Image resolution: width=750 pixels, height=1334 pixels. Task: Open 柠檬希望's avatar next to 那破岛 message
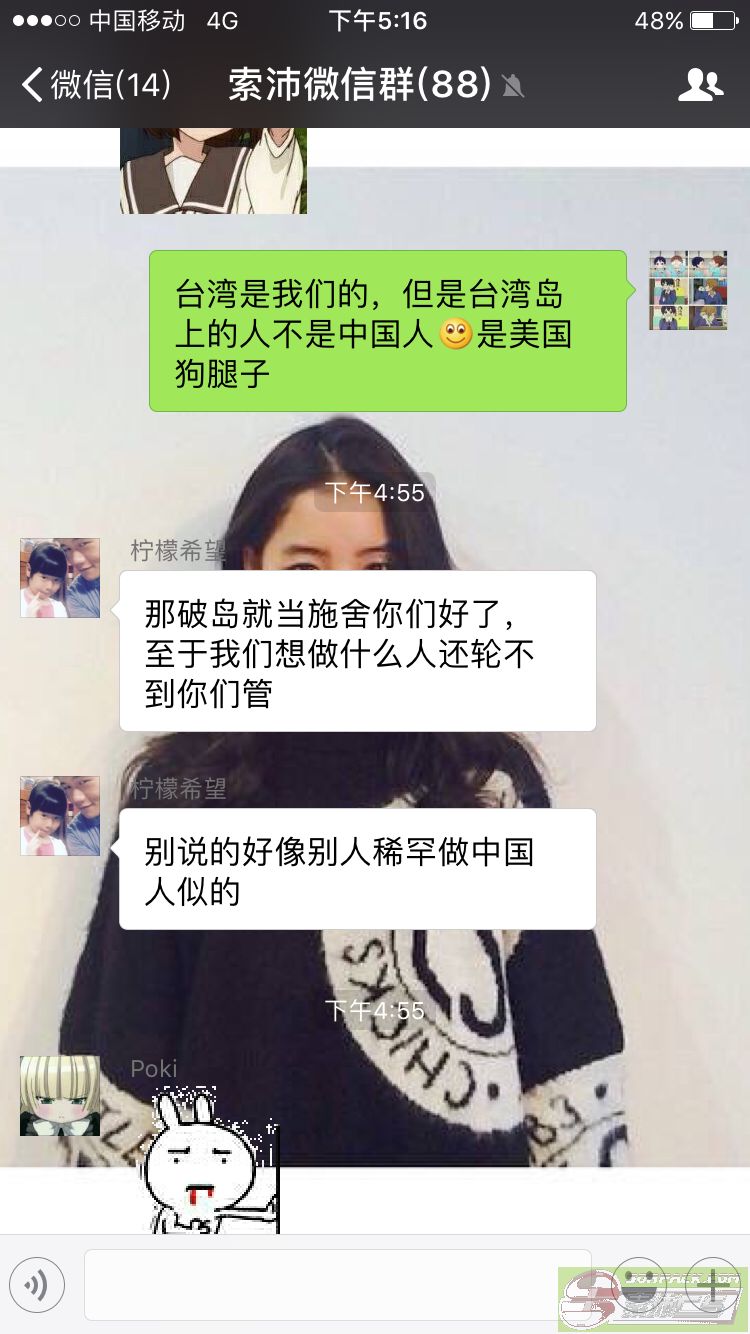[x=60, y=578]
